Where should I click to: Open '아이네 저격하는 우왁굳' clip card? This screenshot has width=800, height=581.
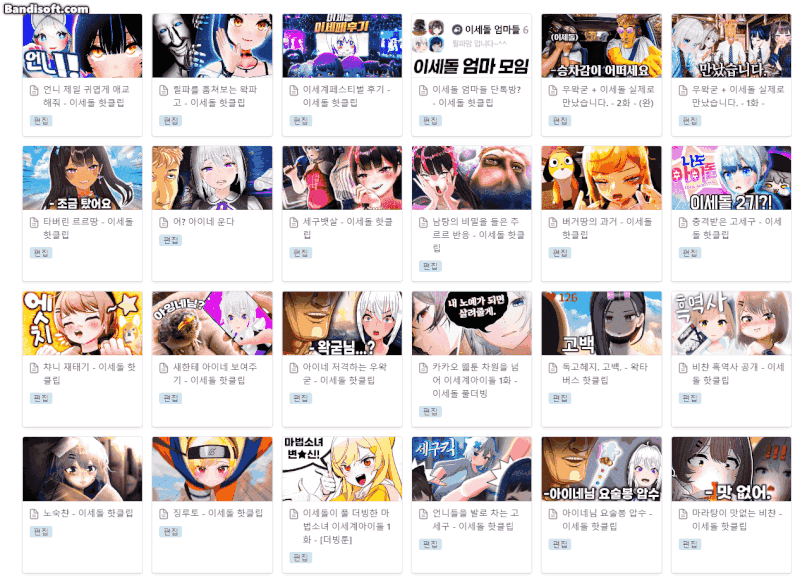342,324
